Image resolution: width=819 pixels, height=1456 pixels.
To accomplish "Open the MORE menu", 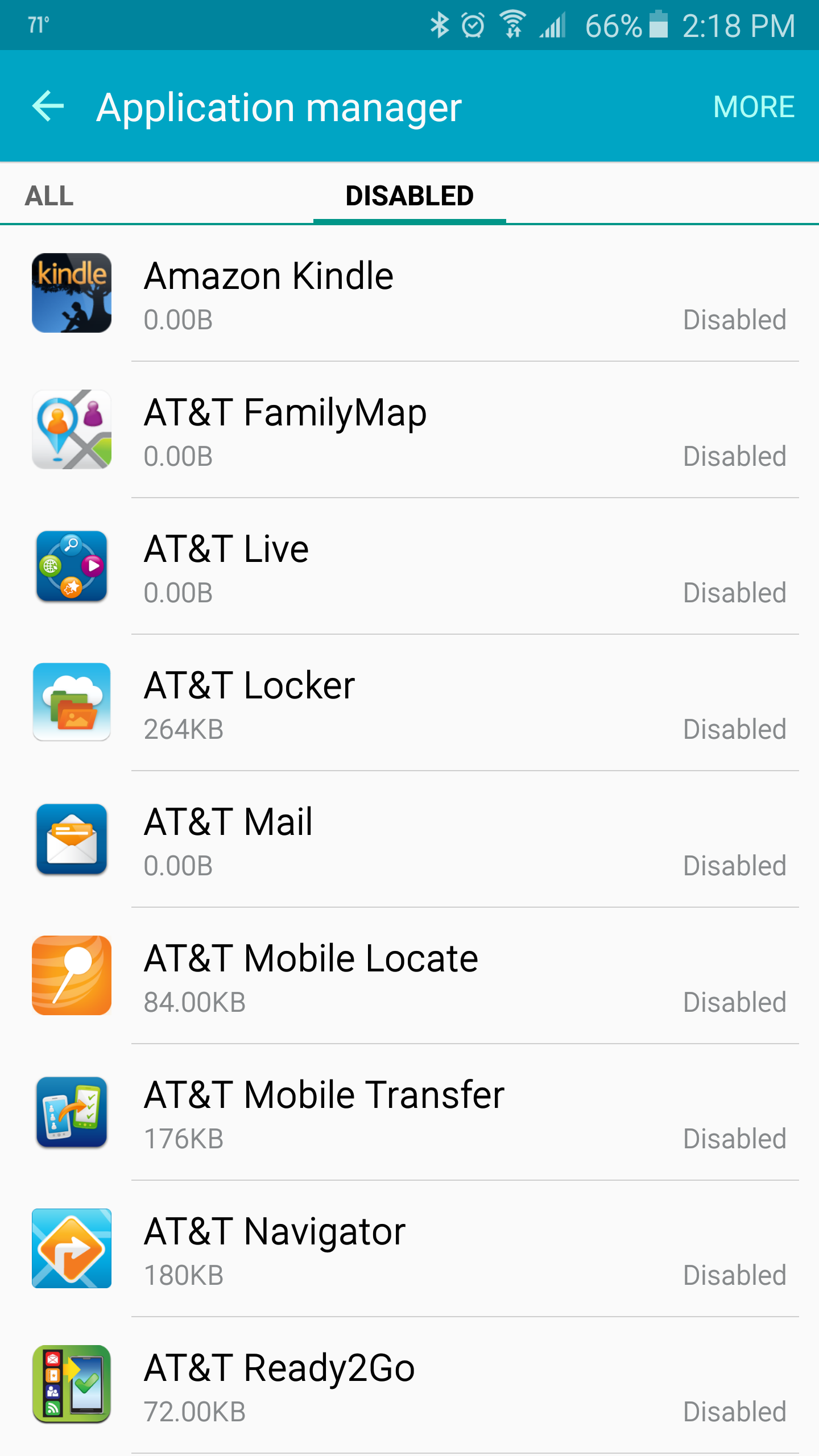I will [753, 107].
